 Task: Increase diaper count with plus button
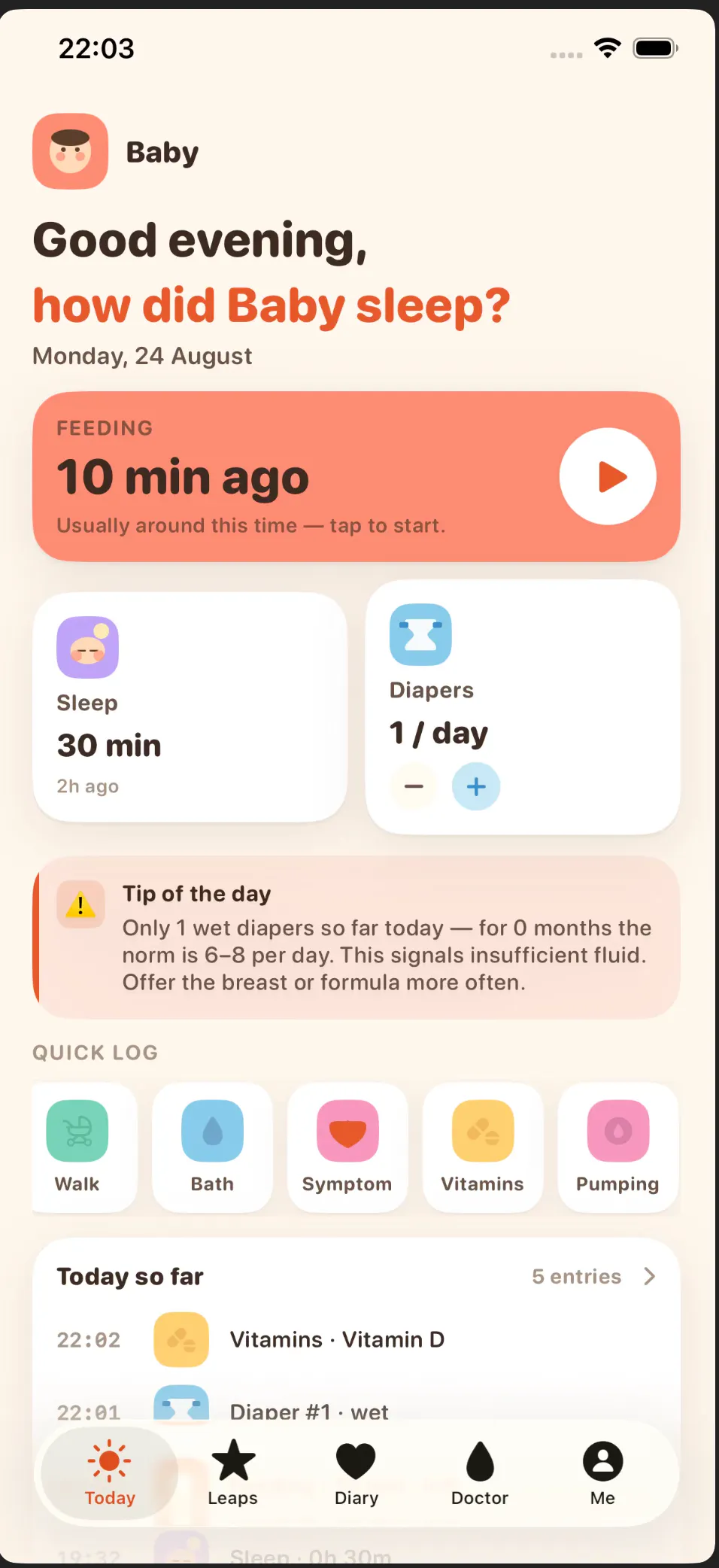point(476,786)
